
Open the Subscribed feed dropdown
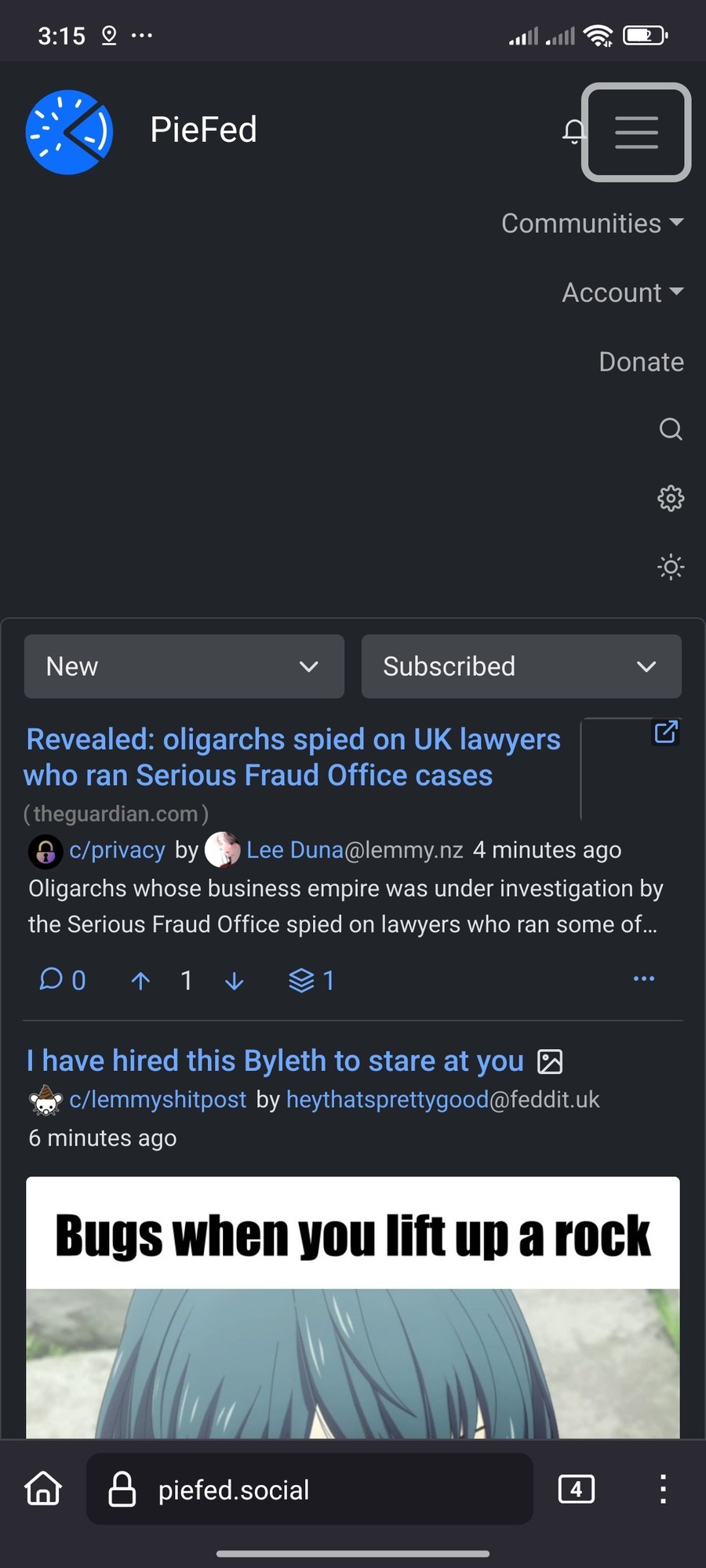click(521, 666)
